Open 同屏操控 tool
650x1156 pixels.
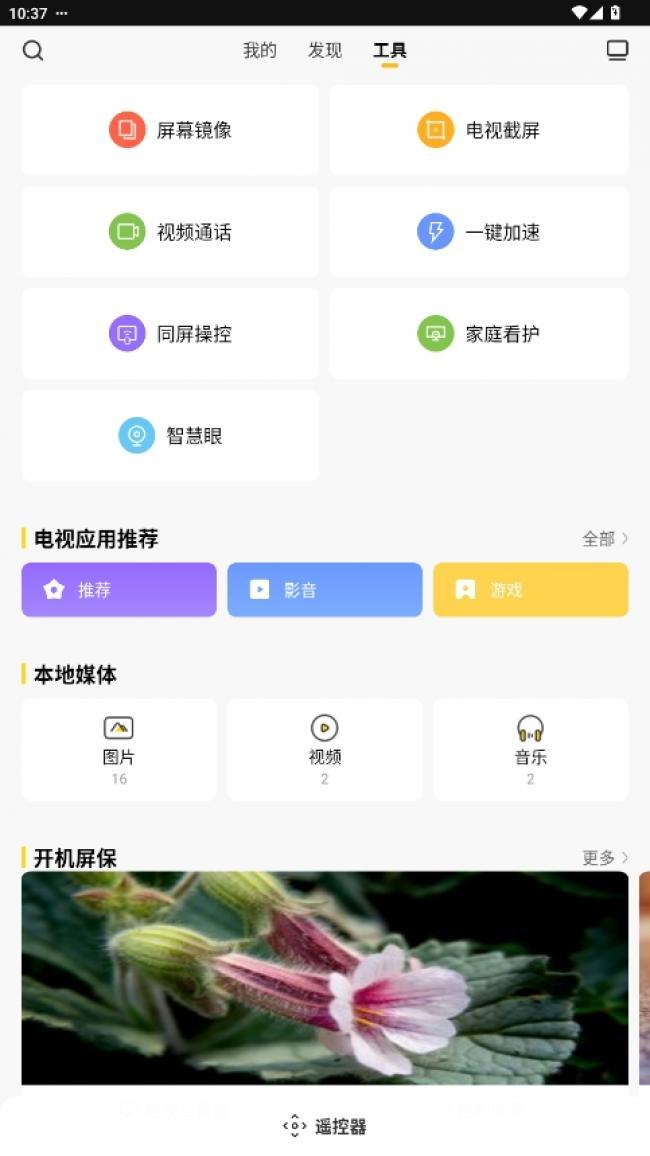(170, 334)
